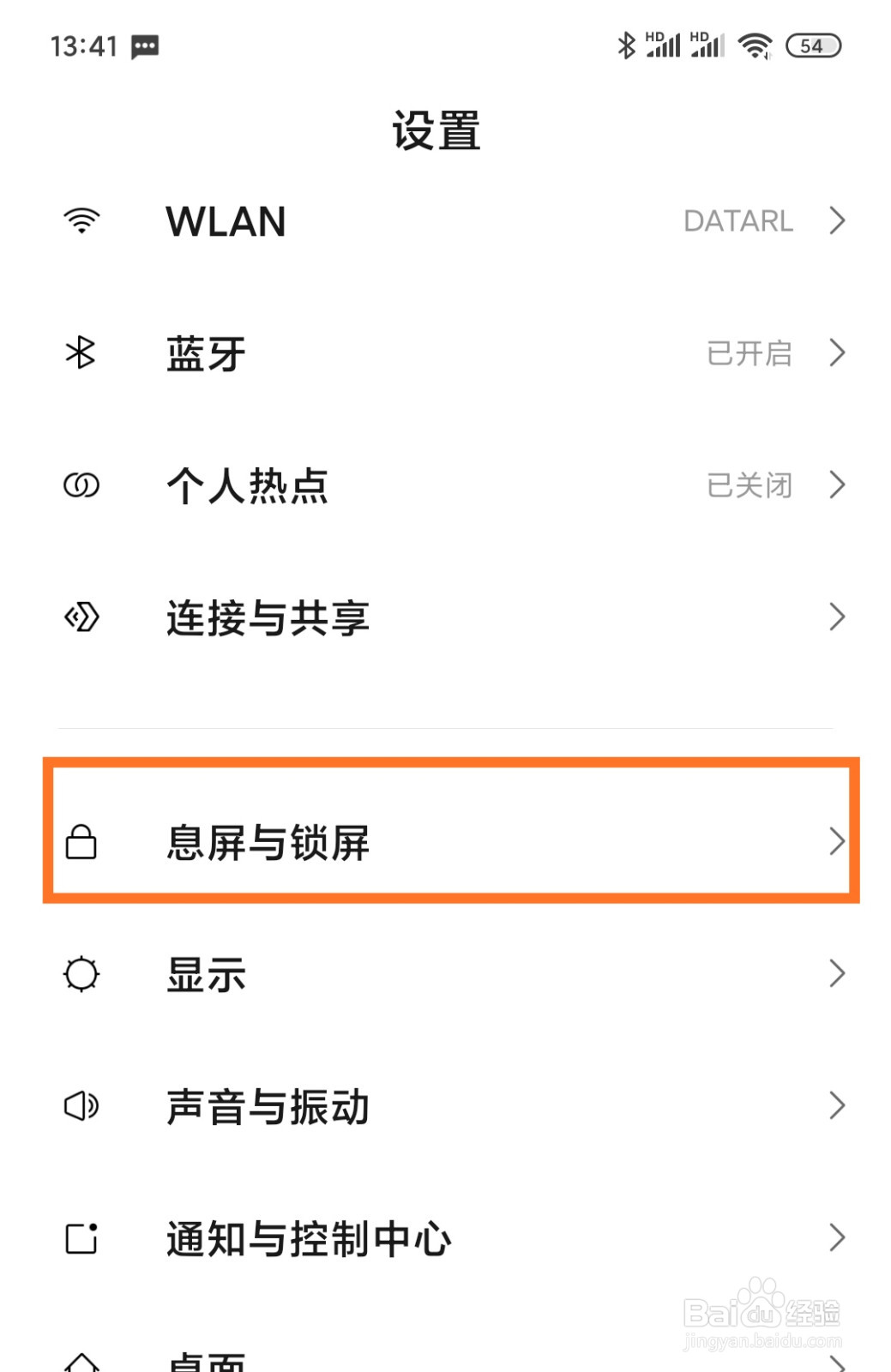Select the Bluetooth icon in settings list
This screenshot has width=891, height=1372.
(x=81, y=352)
